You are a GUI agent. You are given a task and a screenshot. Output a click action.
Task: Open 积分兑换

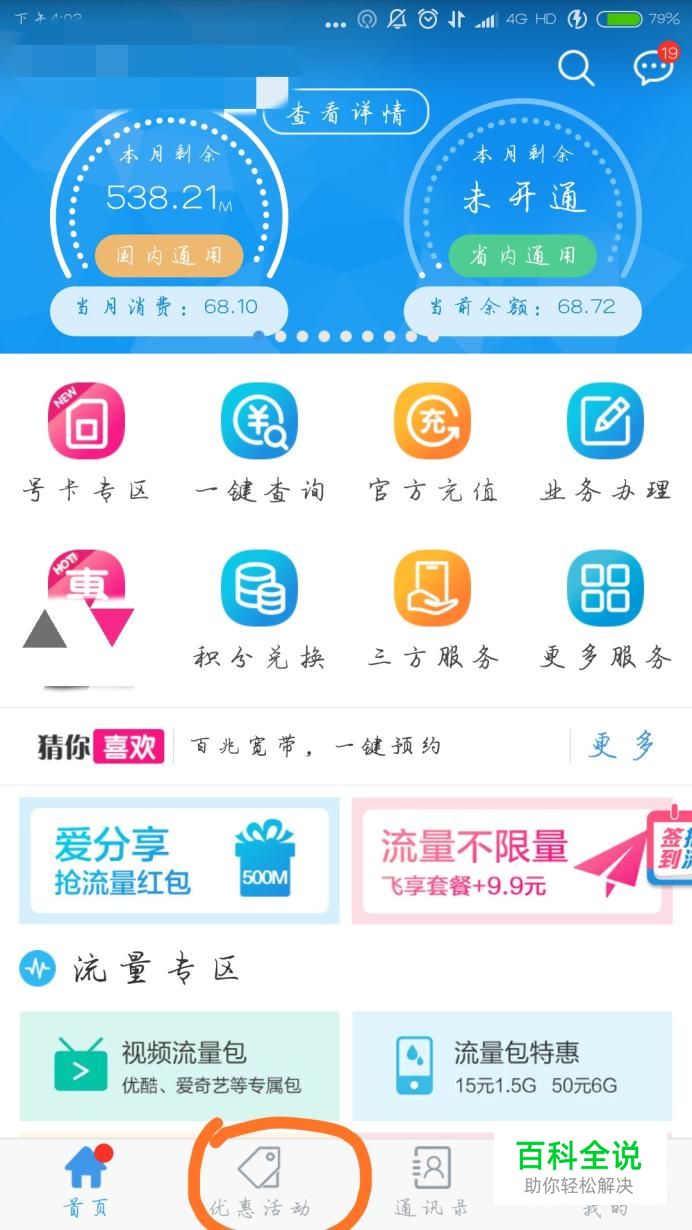click(x=259, y=606)
